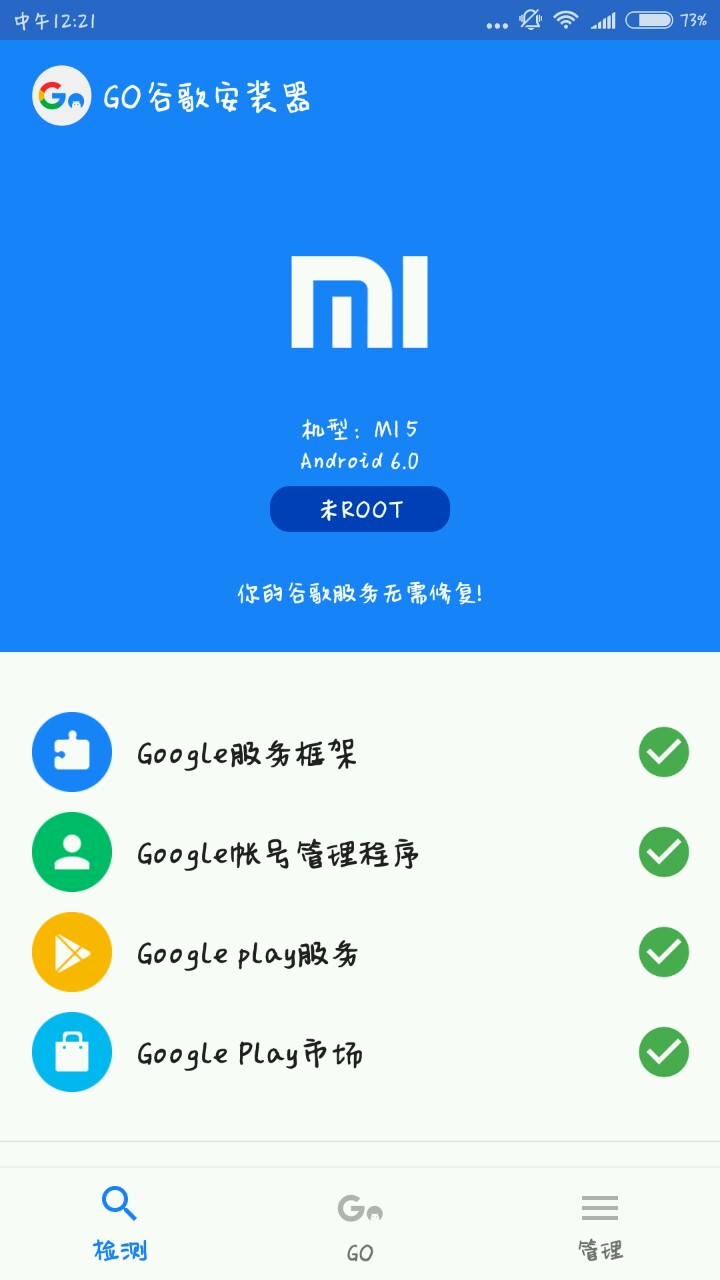This screenshot has height=1280, width=720.
Task: Open the Google Play市场 row
Action: [x=360, y=1052]
